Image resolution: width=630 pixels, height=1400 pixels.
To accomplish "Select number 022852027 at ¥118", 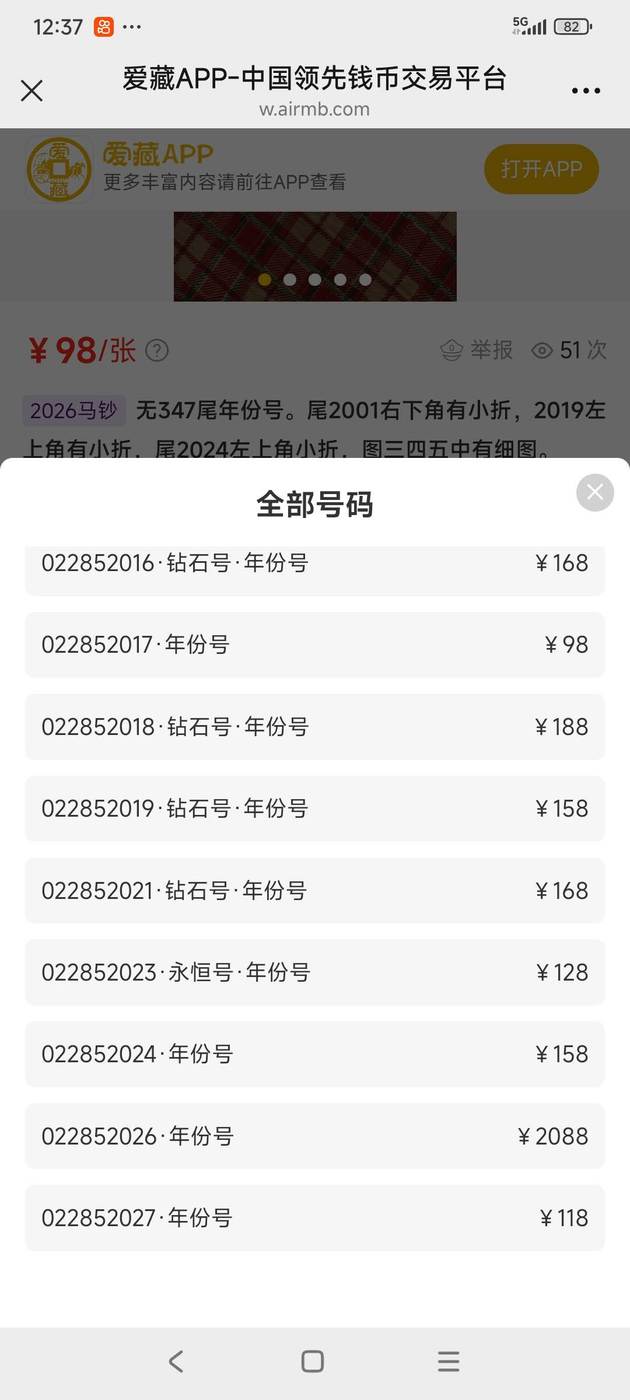I will click(314, 1219).
